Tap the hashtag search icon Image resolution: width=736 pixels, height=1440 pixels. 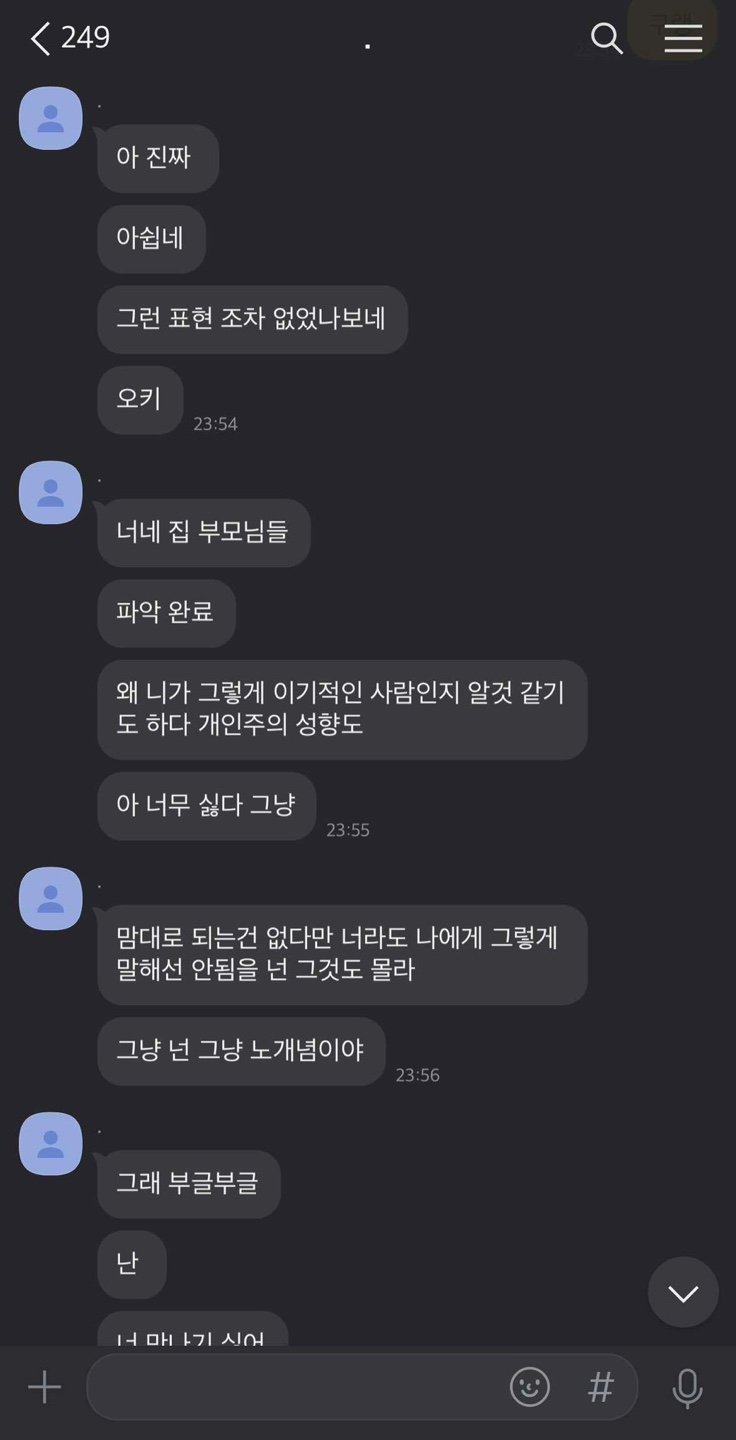(600, 1387)
